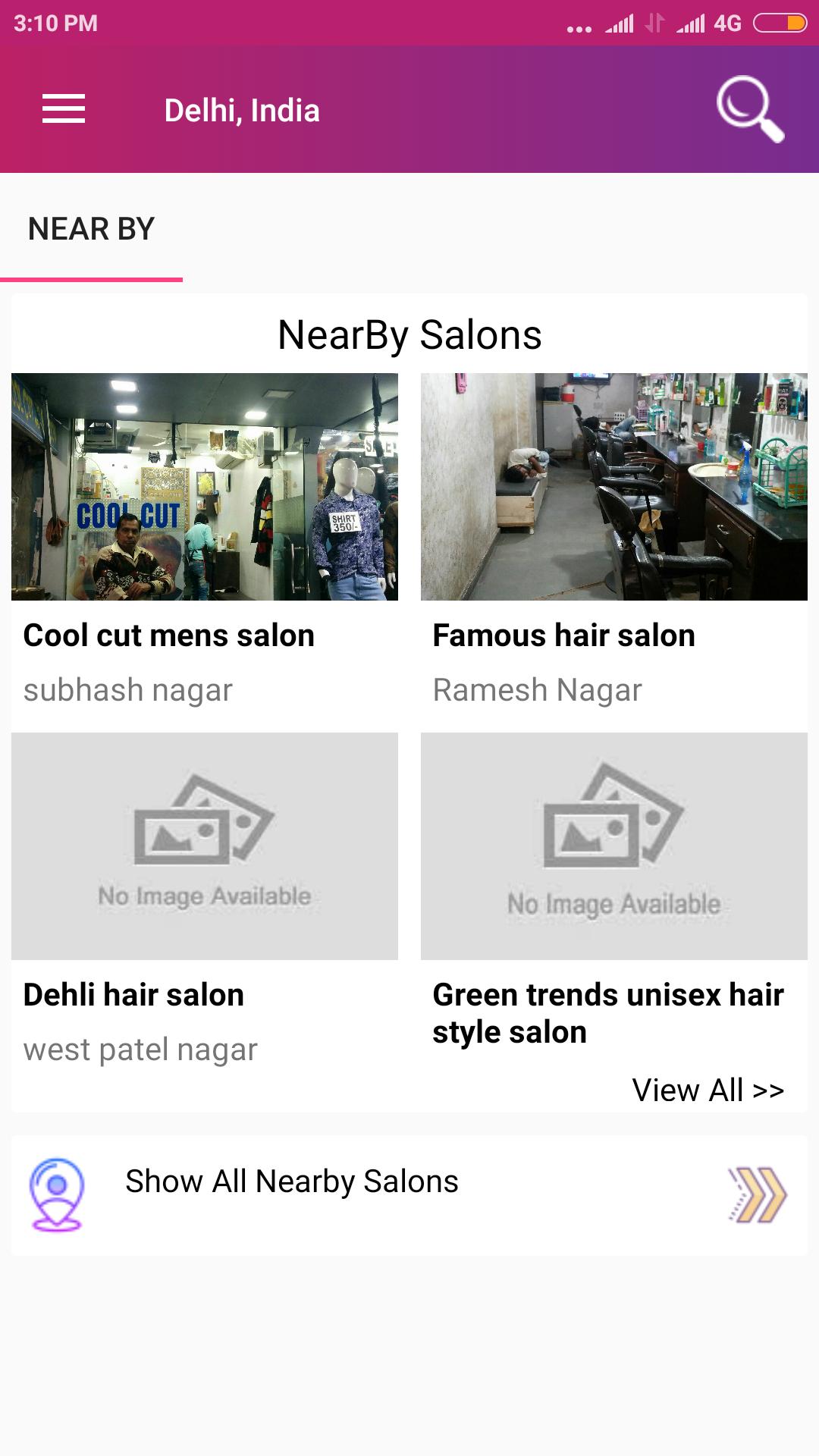Open the hamburger menu

64,109
